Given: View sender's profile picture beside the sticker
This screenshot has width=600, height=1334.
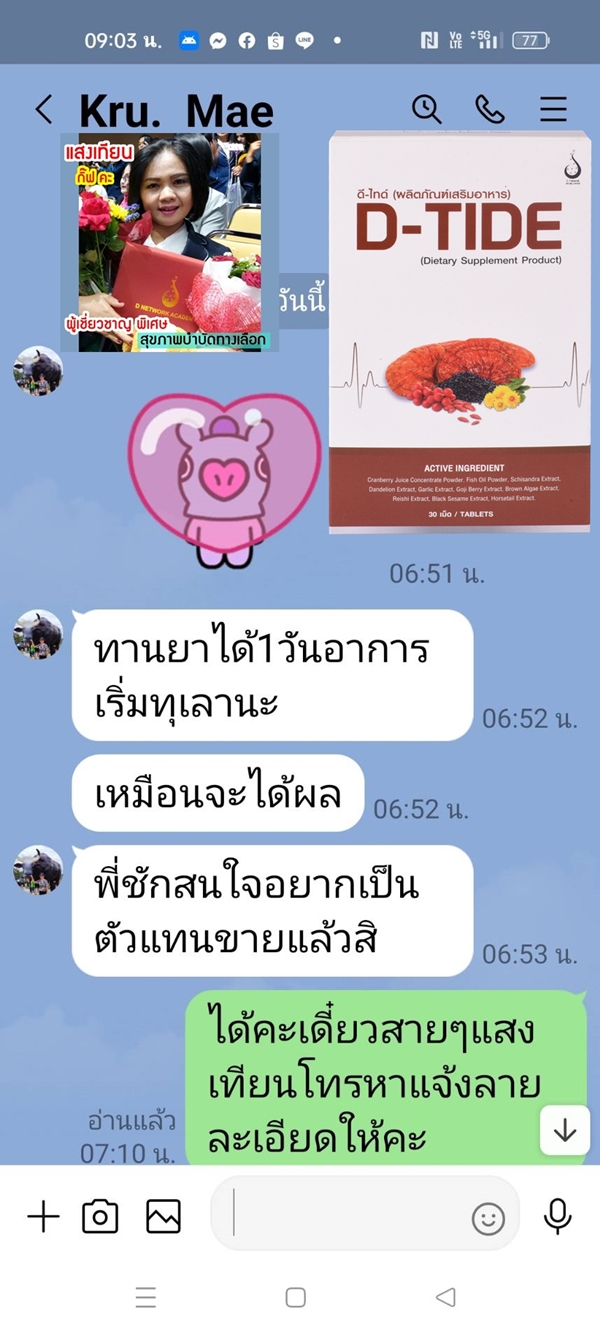Looking at the screenshot, I should pos(38,372).
